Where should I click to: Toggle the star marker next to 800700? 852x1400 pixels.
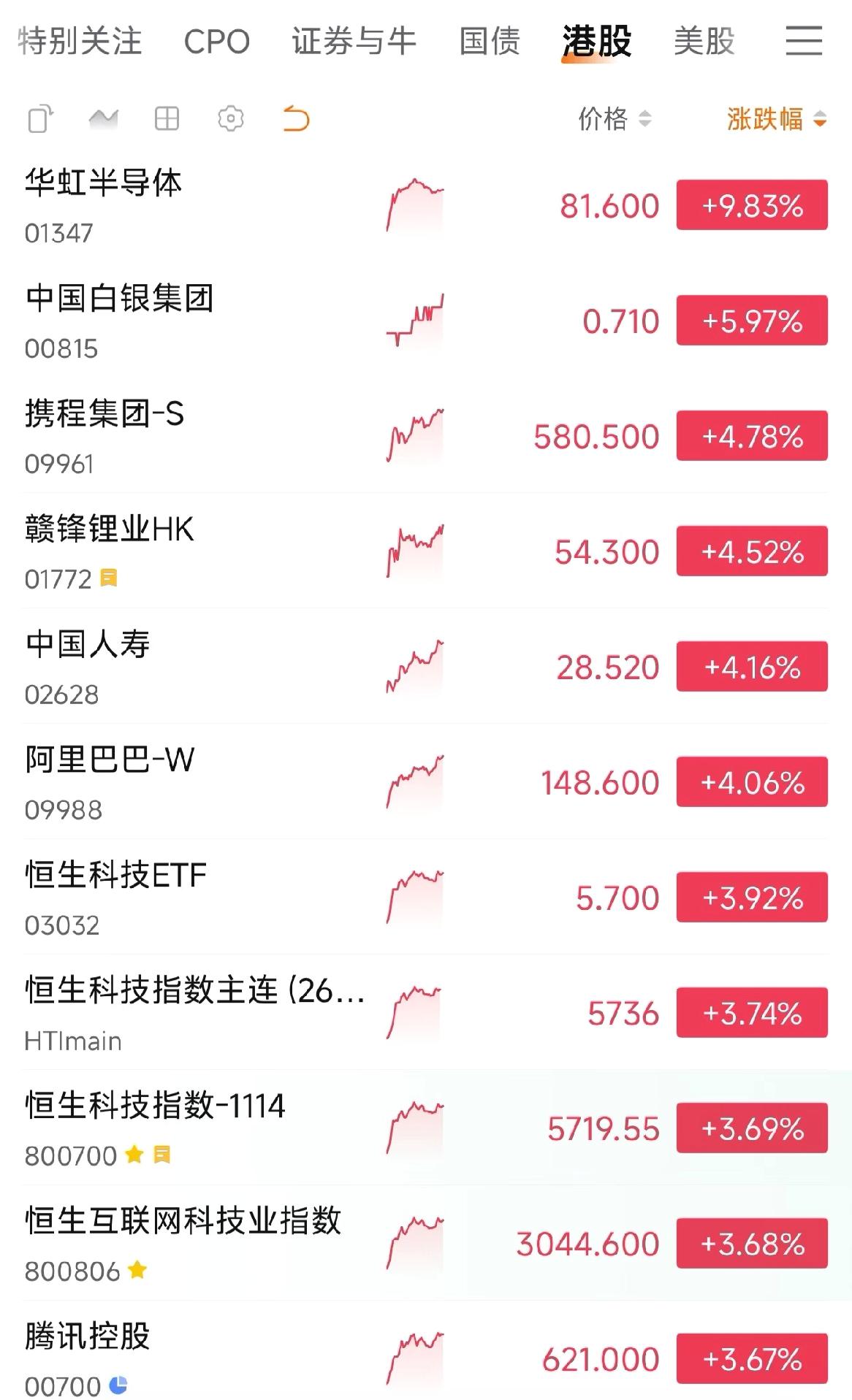[x=134, y=1156]
